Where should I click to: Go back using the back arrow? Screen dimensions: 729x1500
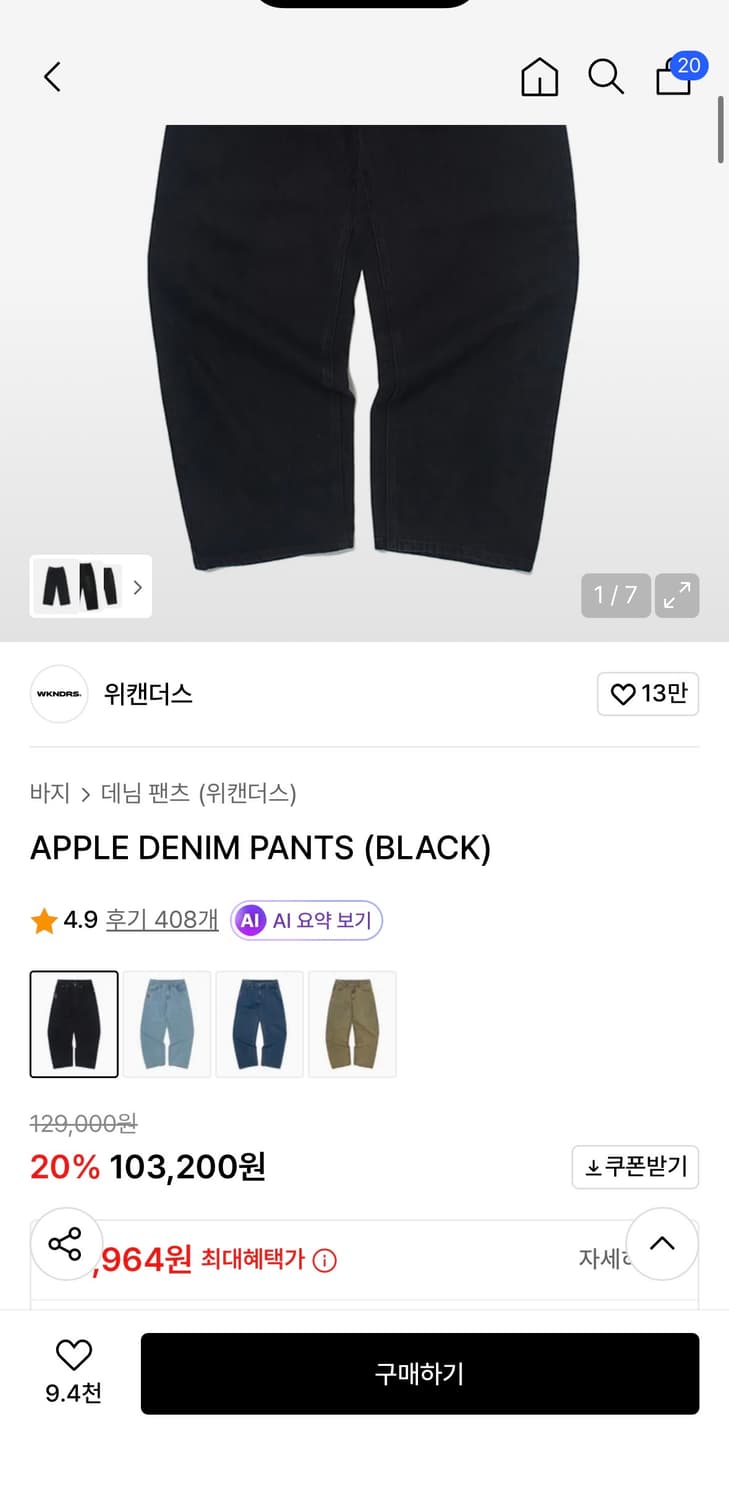pos(52,76)
